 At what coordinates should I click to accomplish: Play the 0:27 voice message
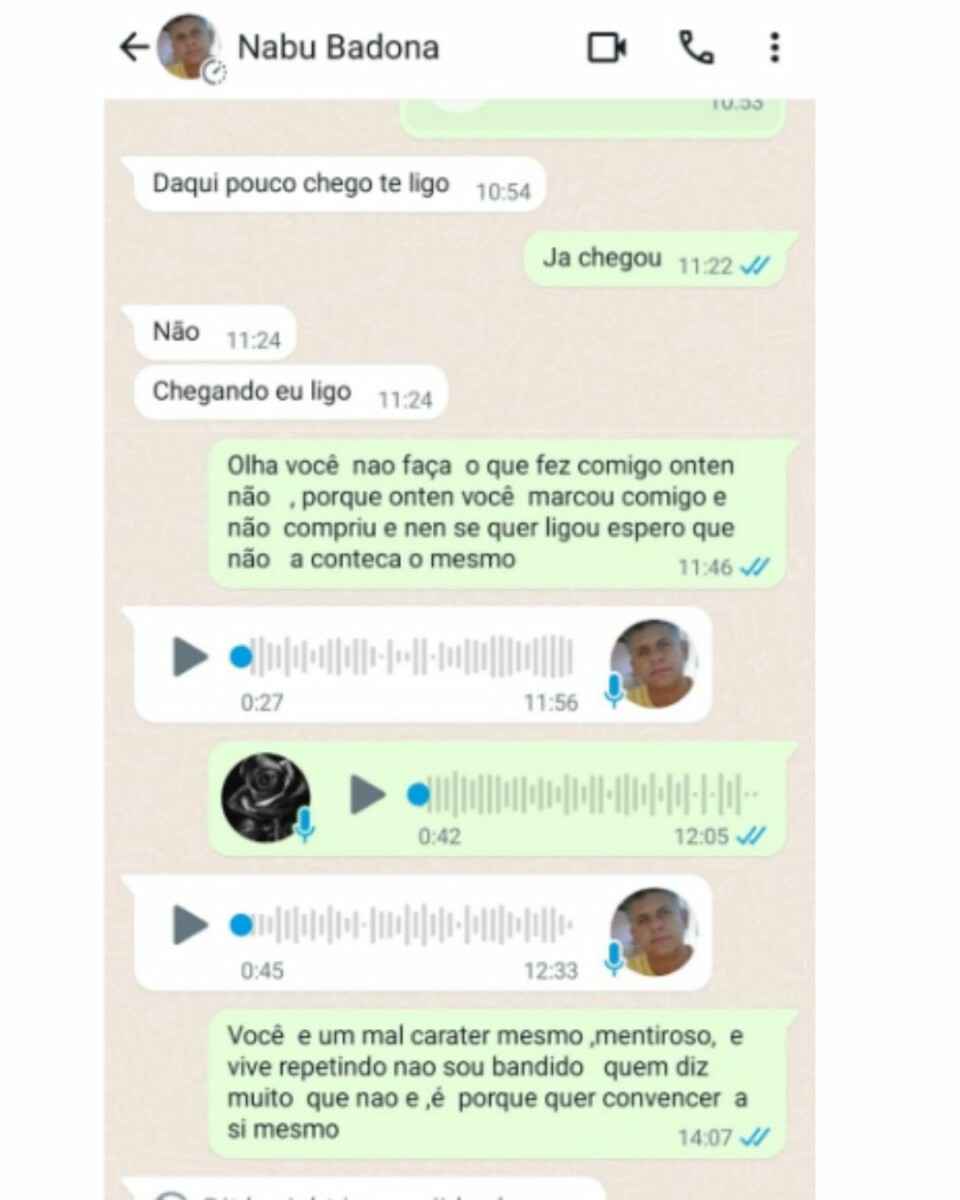[190, 657]
